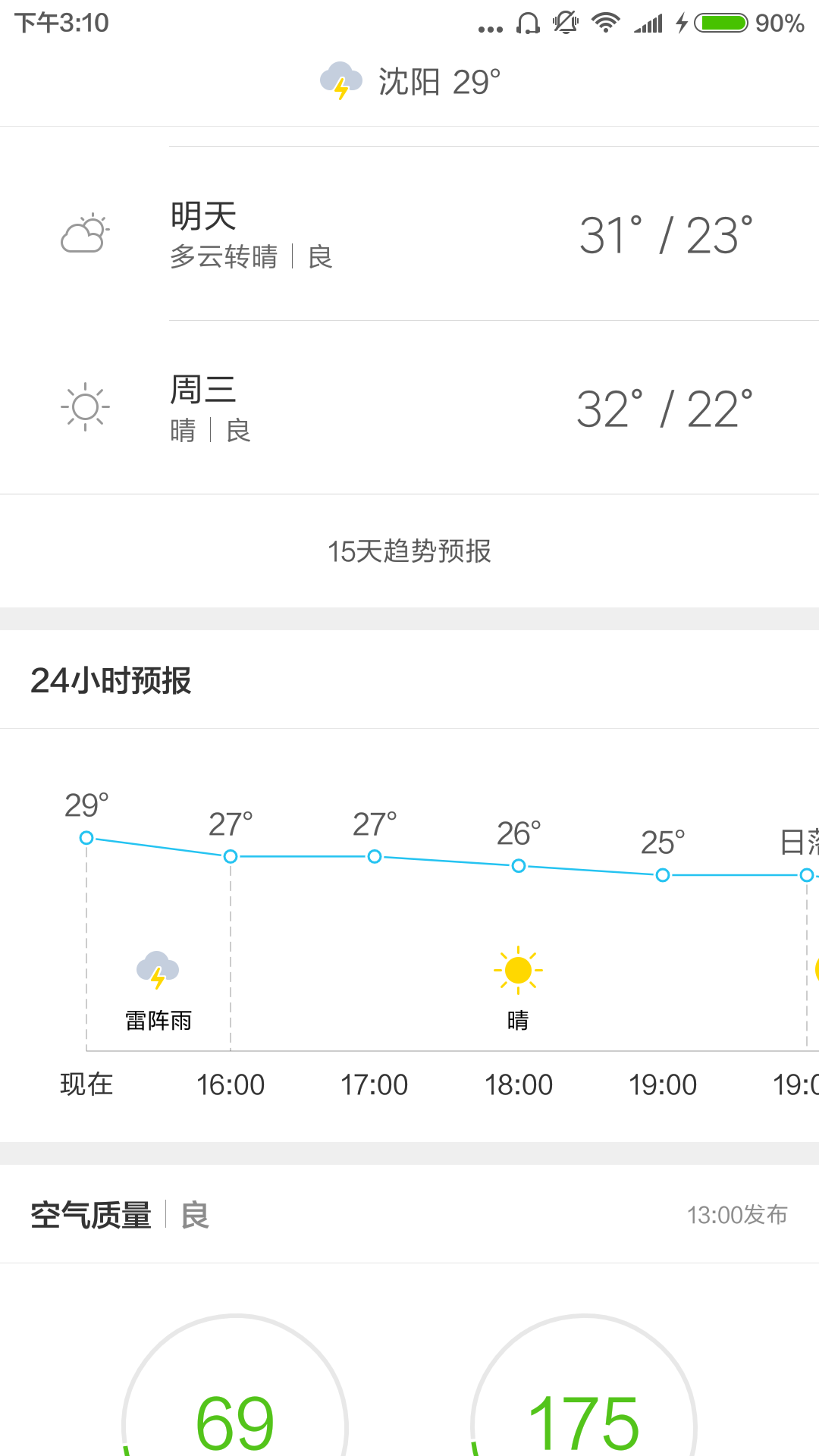Viewport: 819px width, 1456px height.
Task: Open the 15天趋势预报 forecast
Action: pyautogui.click(x=409, y=551)
